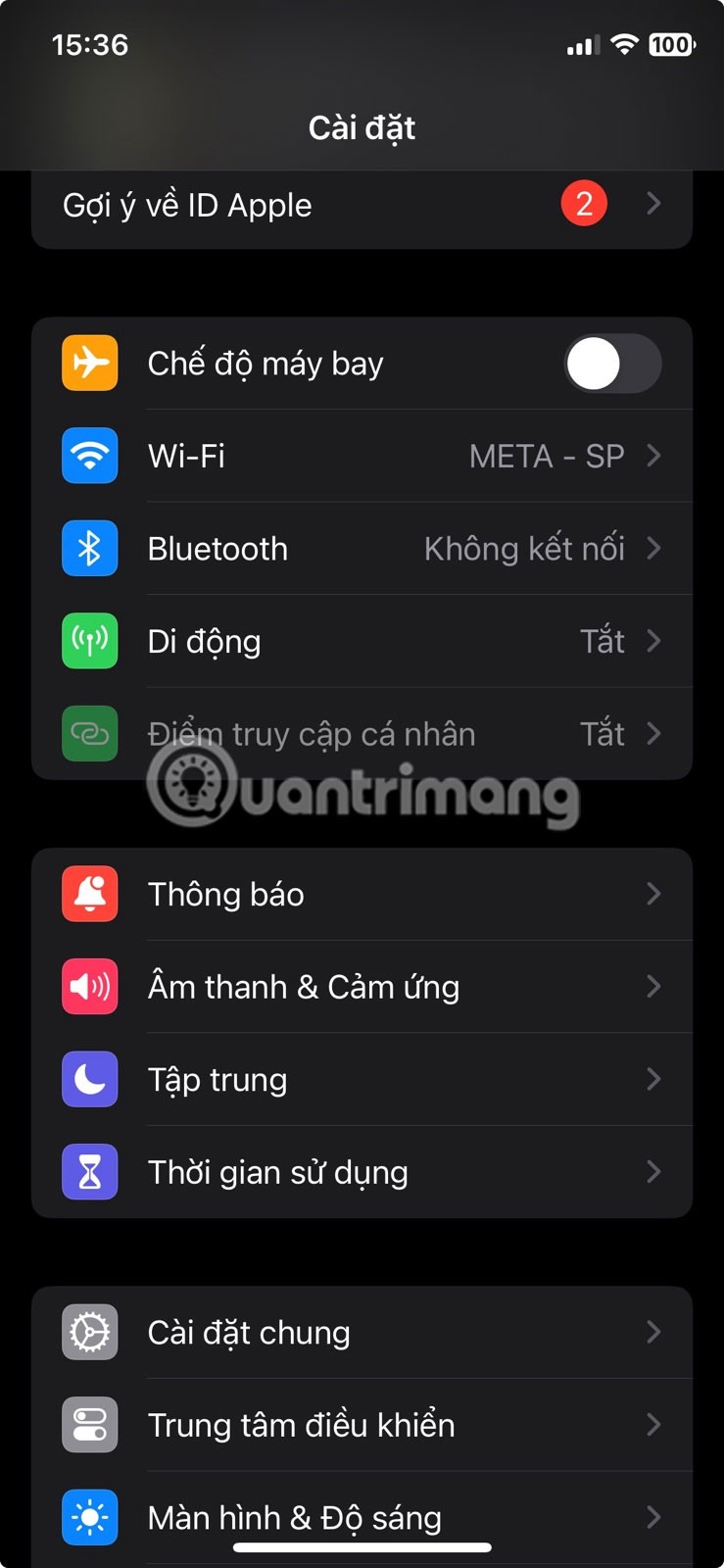Open Thời gian sử dụng
Image resolution: width=724 pixels, height=1568 pixels.
coord(361,1172)
